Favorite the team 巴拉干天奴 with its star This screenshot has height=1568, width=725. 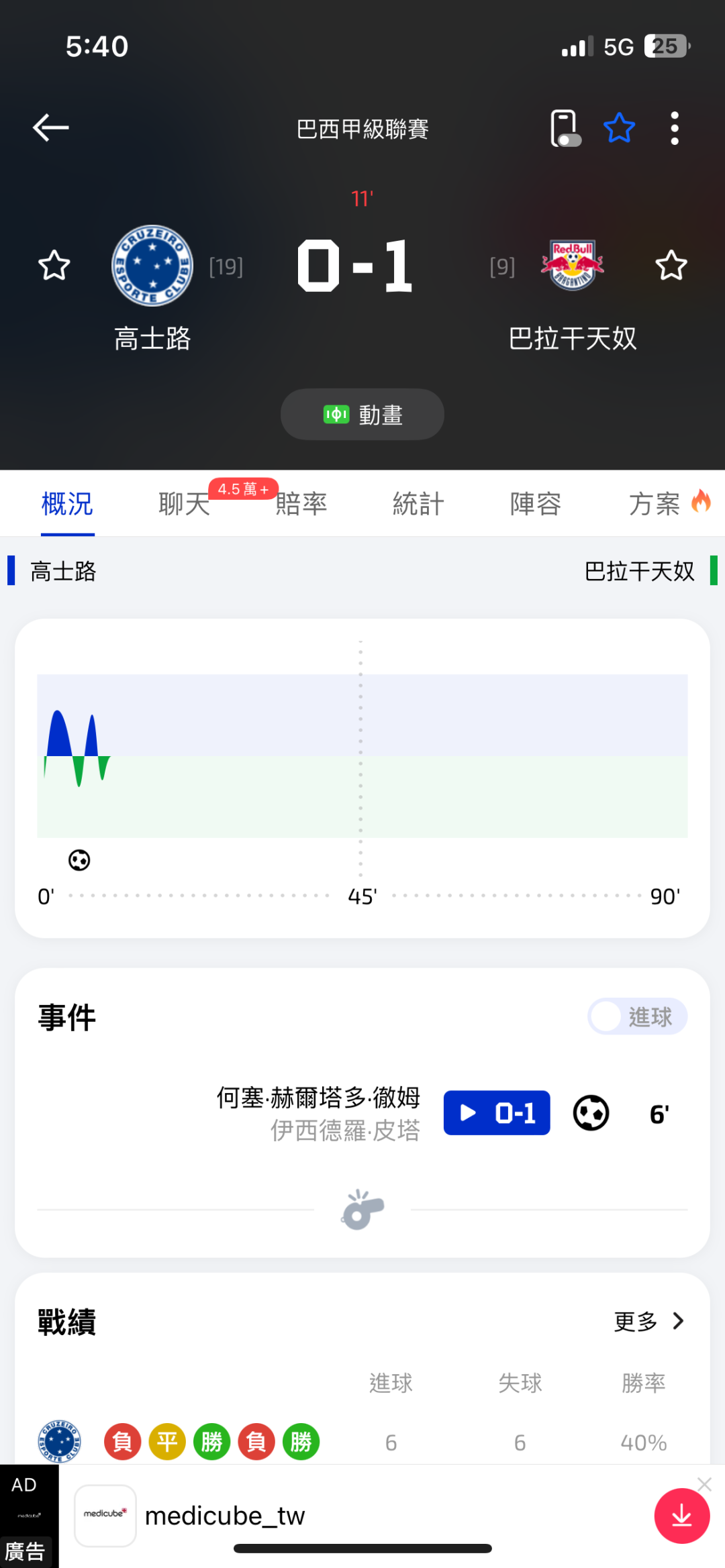click(671, 266)
